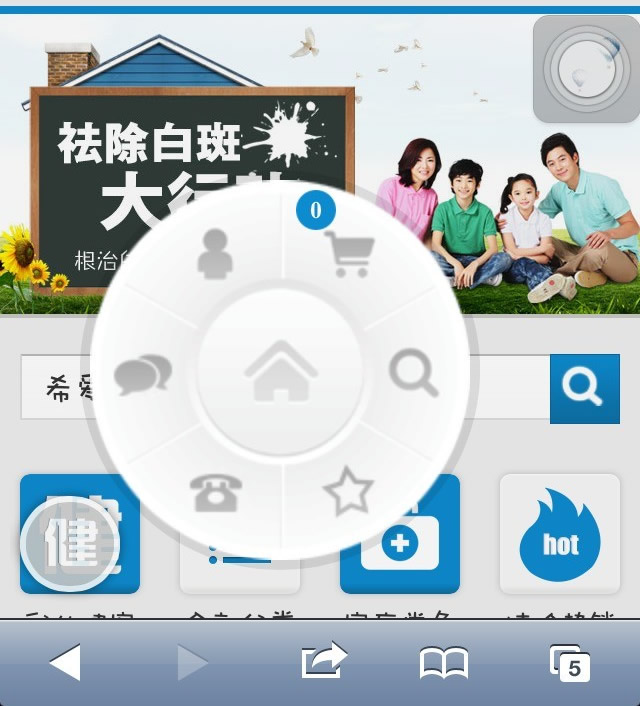
Task: Open browser bookmarks
Action: (443, 662)
